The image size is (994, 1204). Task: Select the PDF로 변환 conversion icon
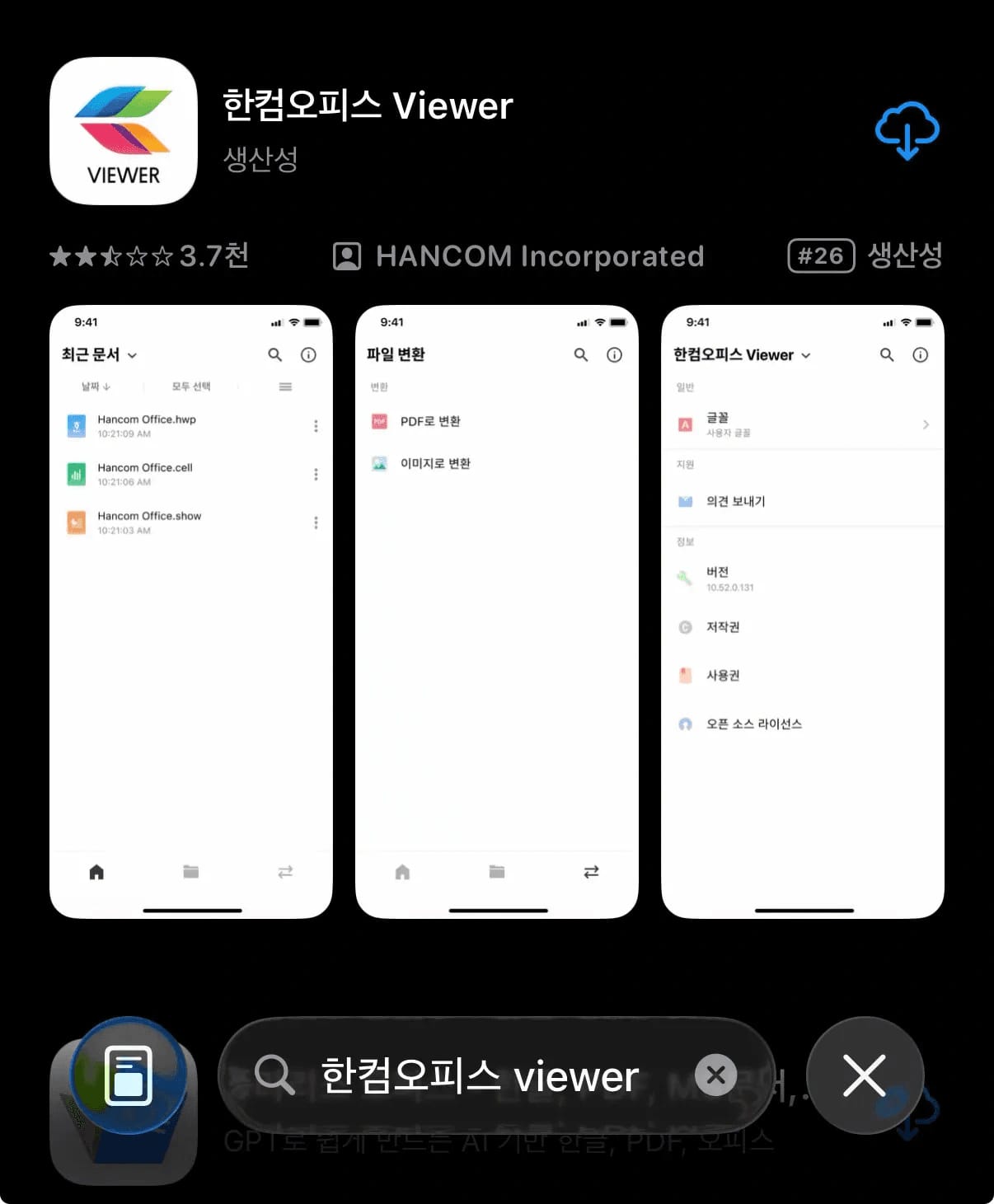[x=379, y=421]
